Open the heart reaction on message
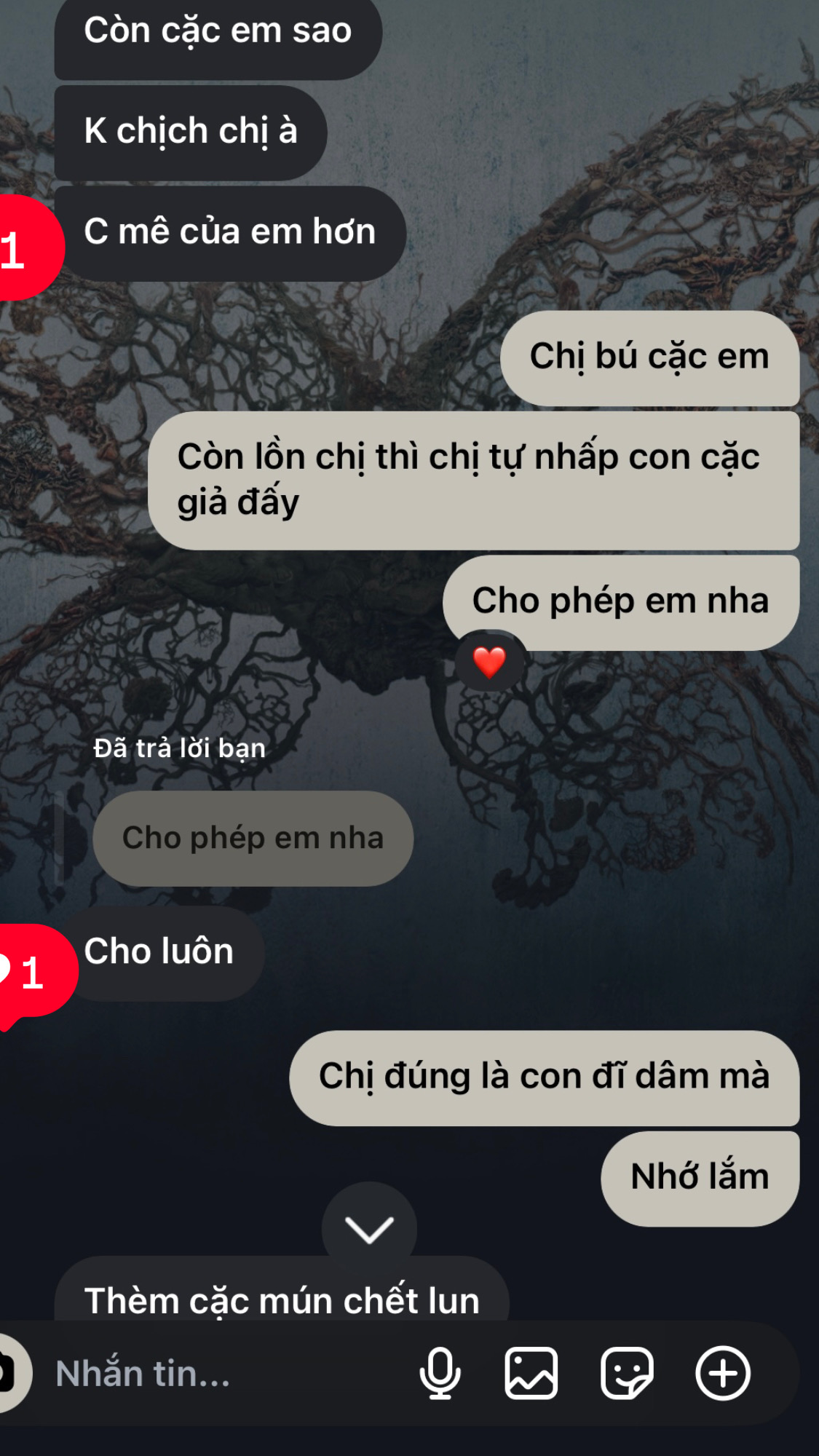 [x=489, y=662]
